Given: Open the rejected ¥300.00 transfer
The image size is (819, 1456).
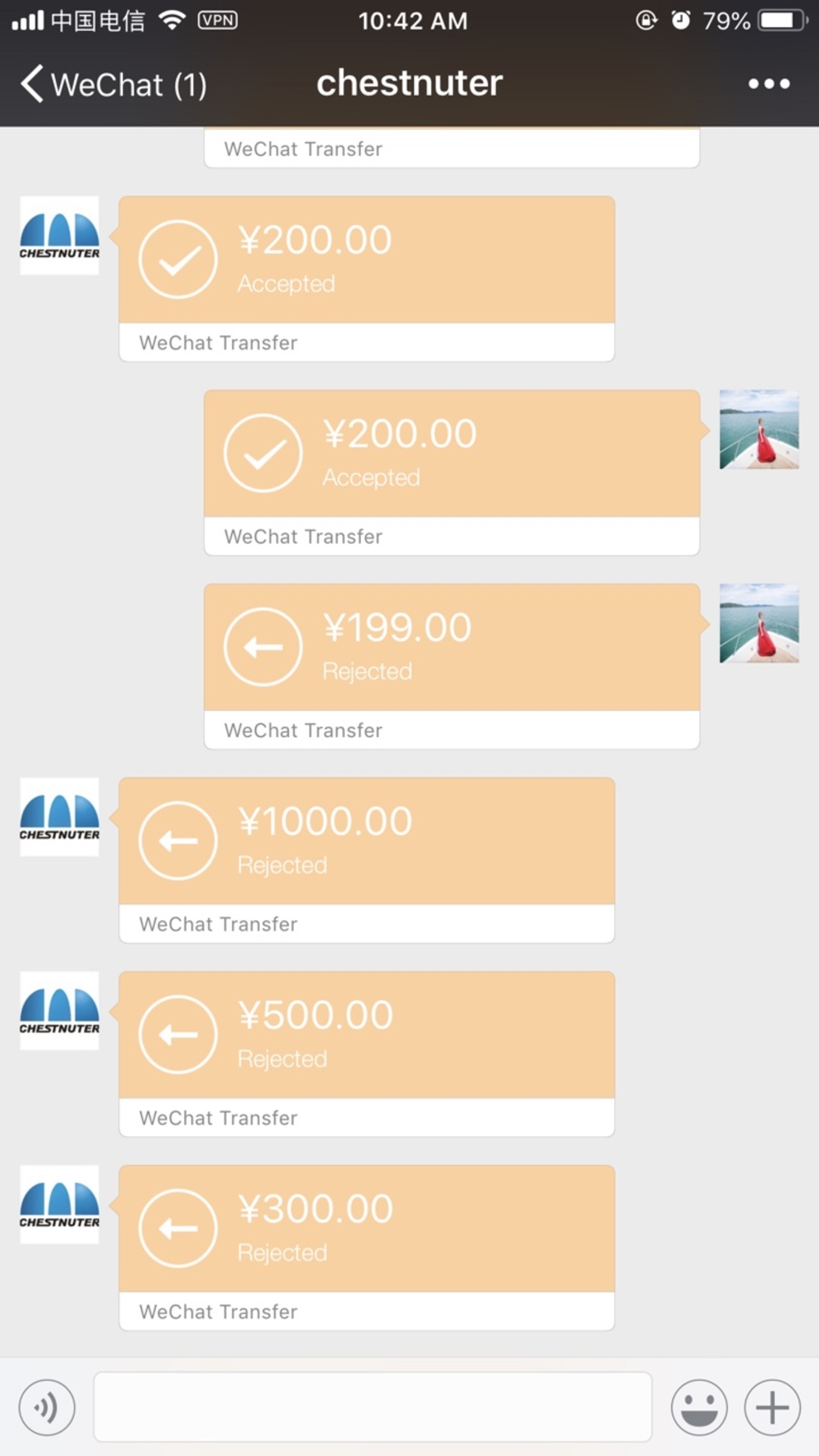Looking at the screenshot, I should coord(367,1247).
